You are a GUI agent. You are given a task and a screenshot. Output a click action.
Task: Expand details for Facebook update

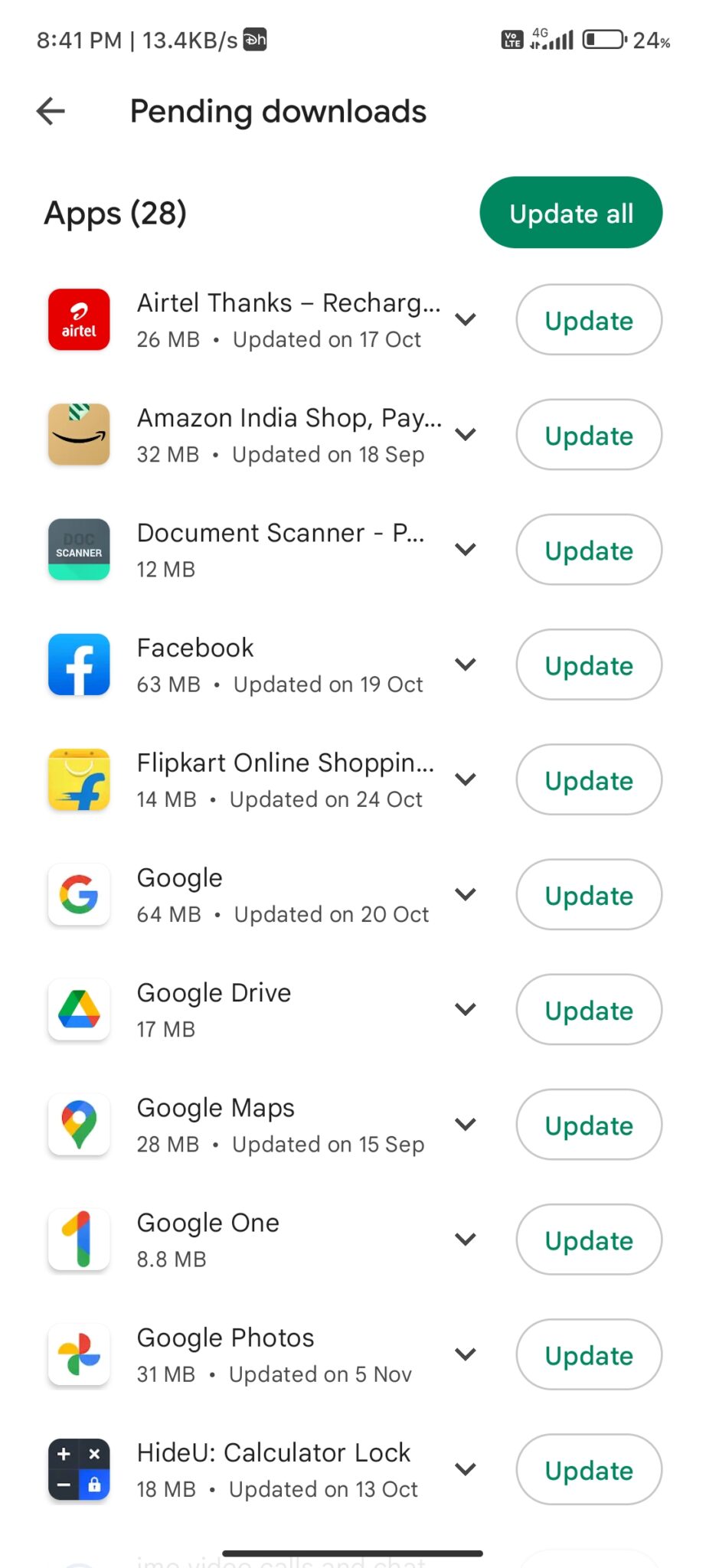click(465, 665)
